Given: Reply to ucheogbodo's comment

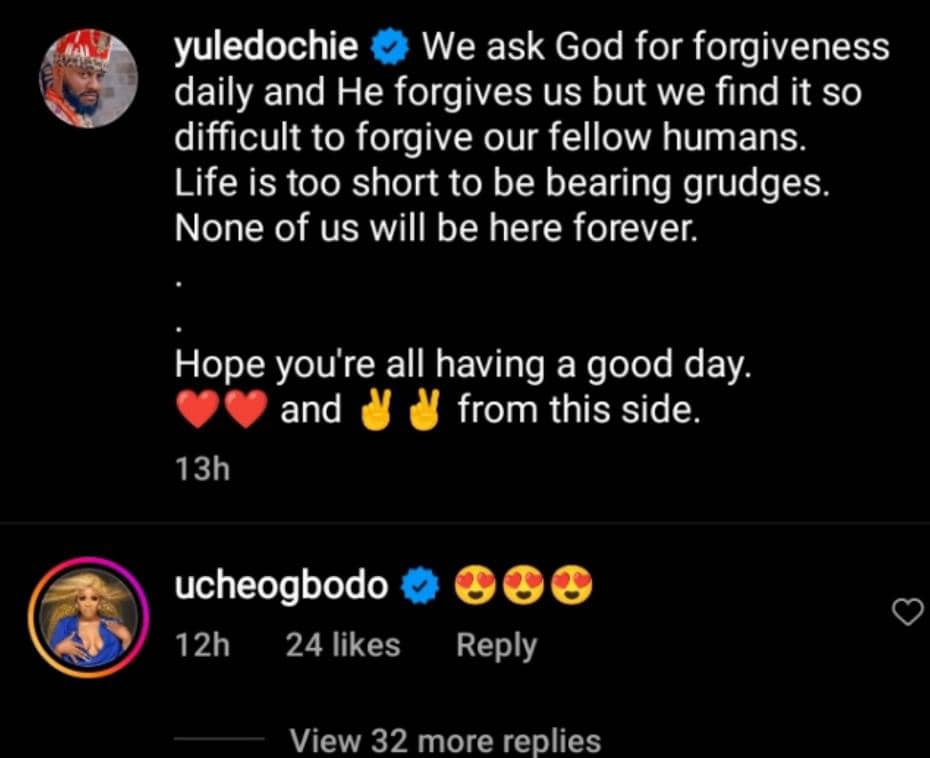Looking at the screenshot, I should [496, 646].
